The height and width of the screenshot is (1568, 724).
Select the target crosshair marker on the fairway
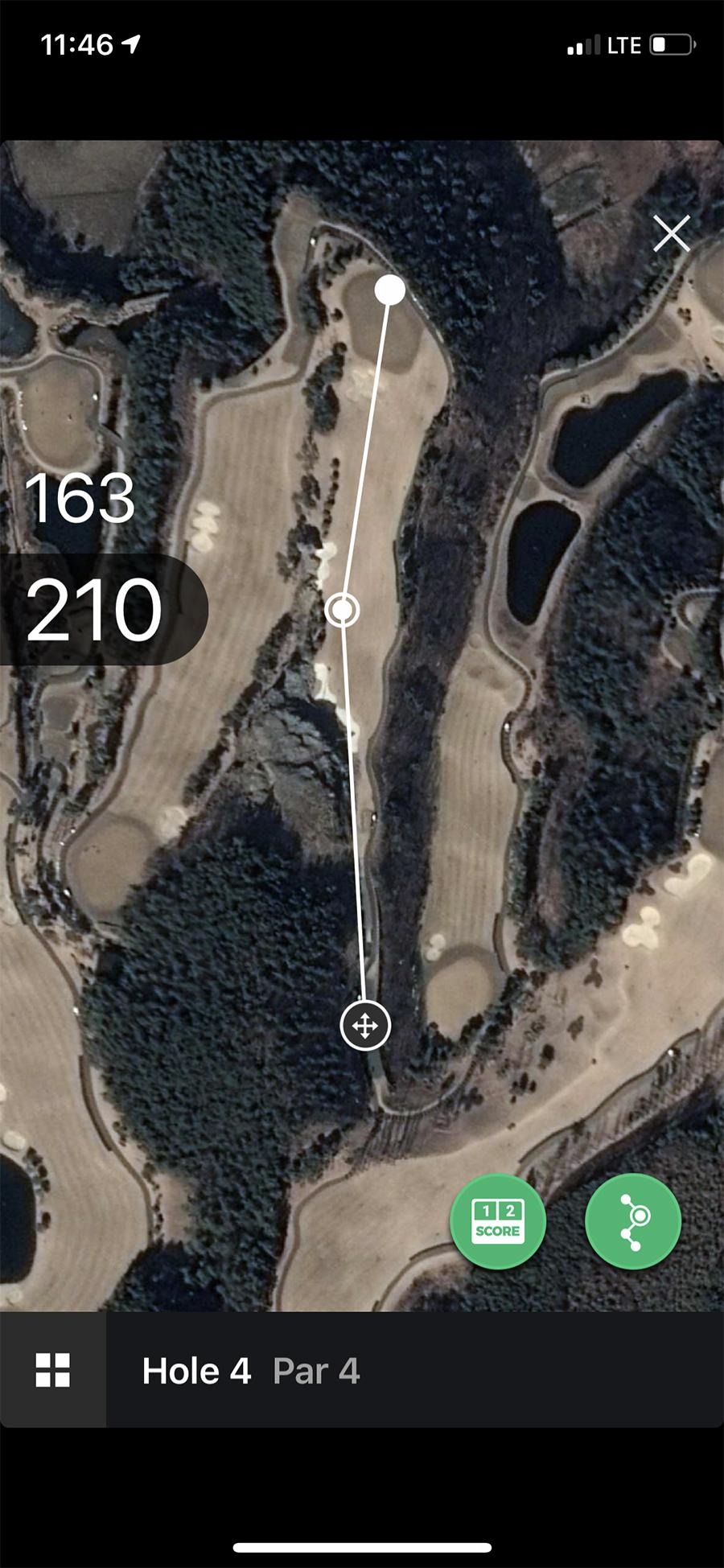point(343,610)
